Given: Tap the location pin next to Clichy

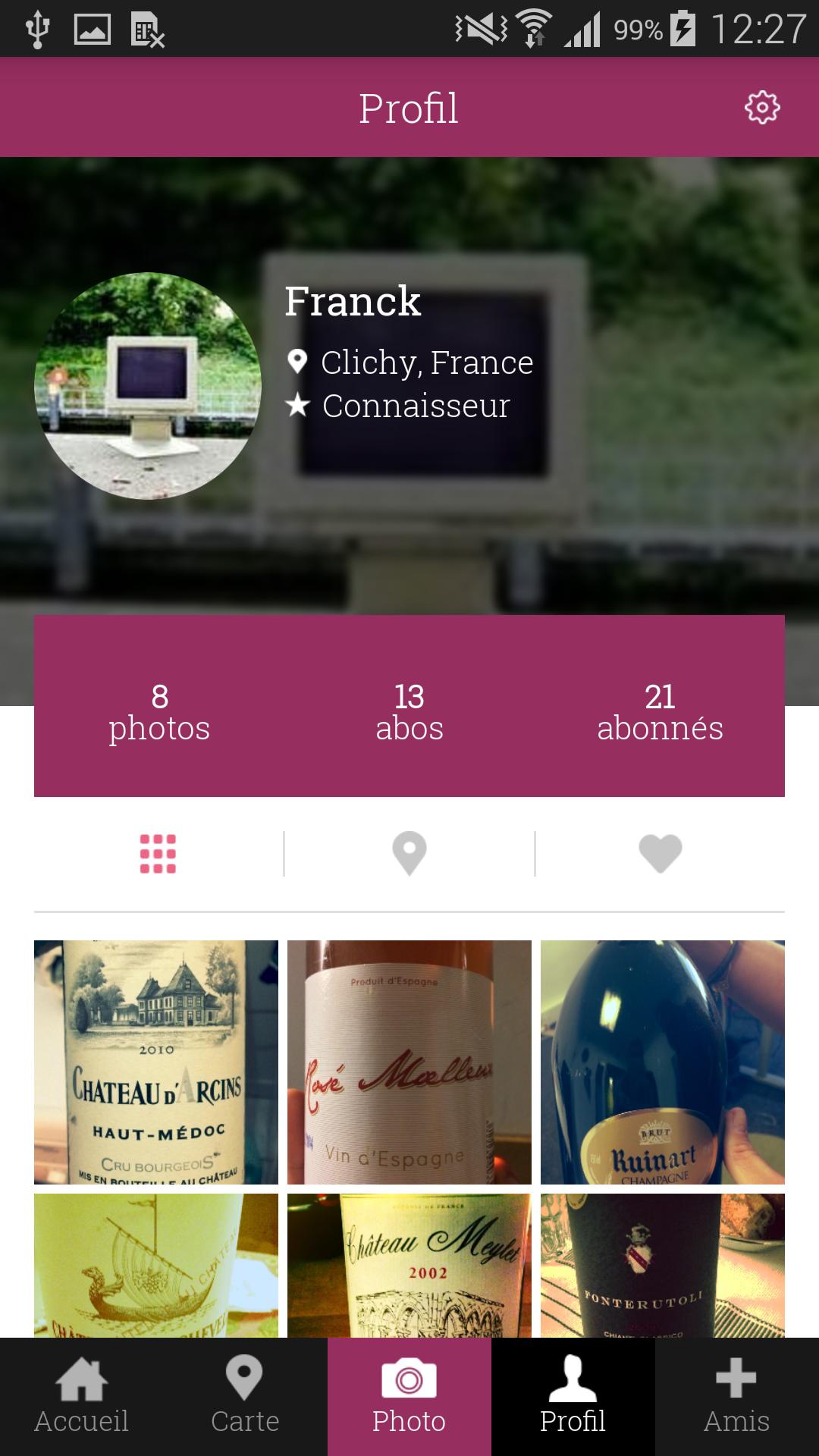Looking at the screenshot, I should tap(297, 362).
